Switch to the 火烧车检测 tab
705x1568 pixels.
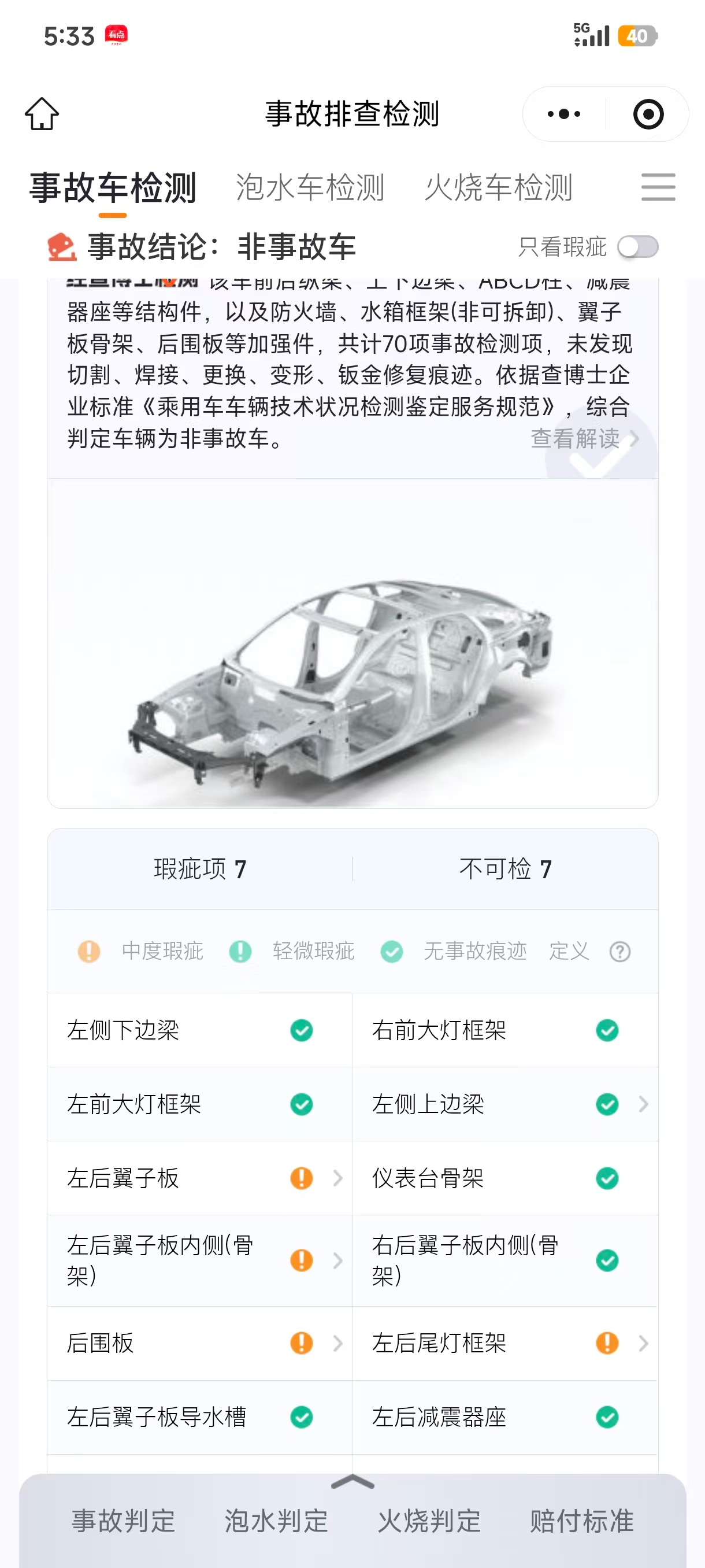[498, 187]
